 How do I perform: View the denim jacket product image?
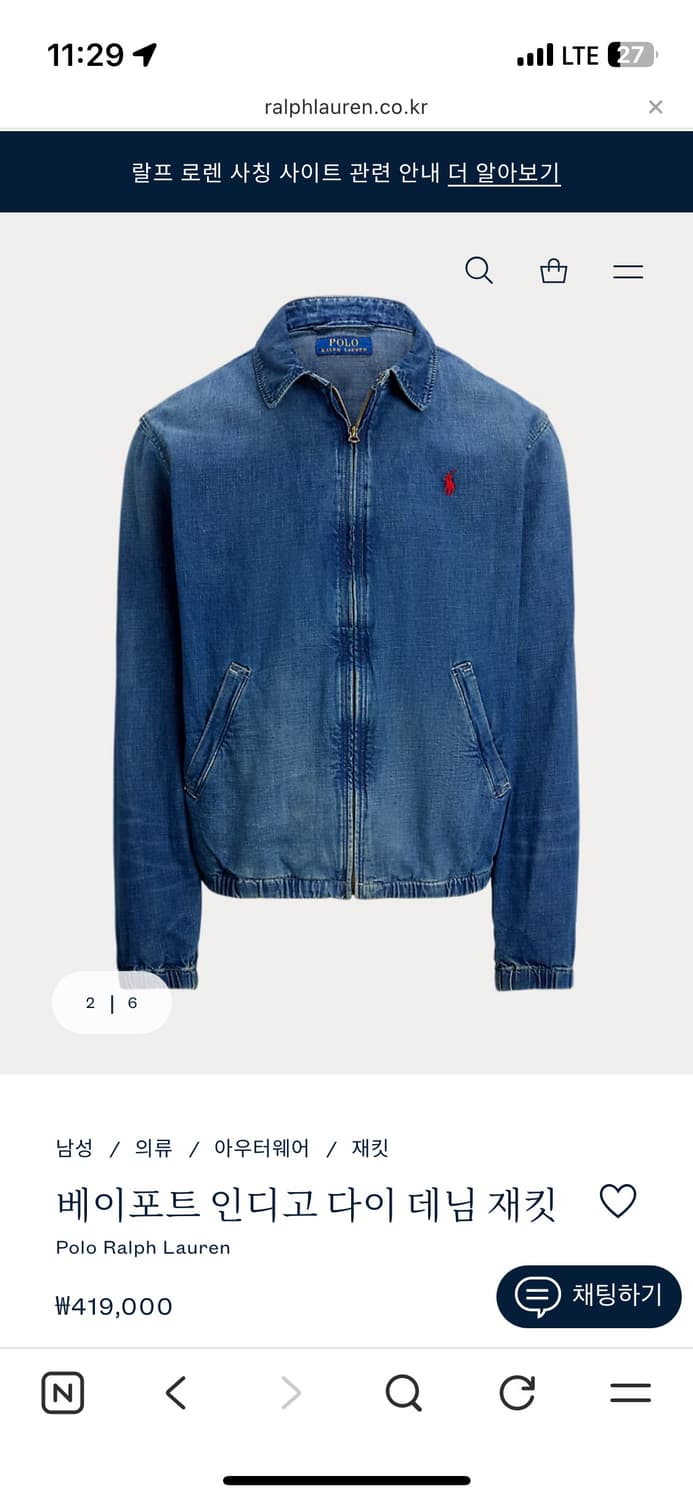346,640
